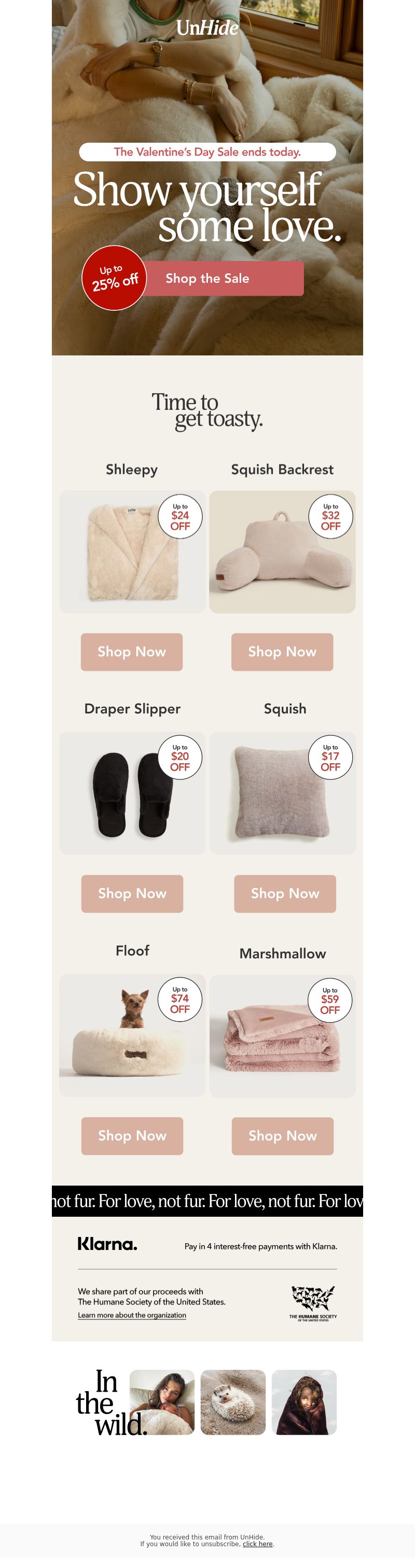Shop Now for the Squish pillow

pyautogui.click(x=285, y=893)
